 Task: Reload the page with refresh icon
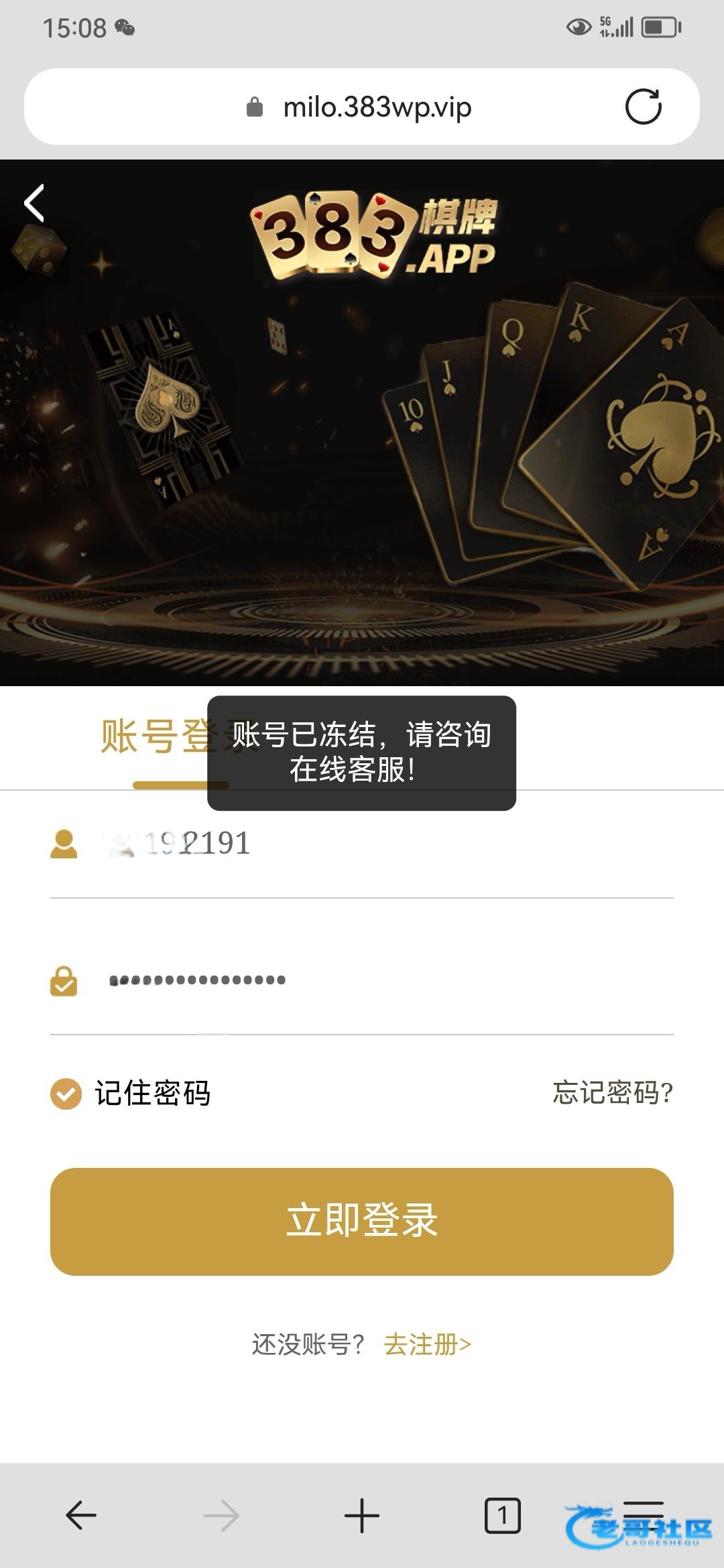coord(643,107)
